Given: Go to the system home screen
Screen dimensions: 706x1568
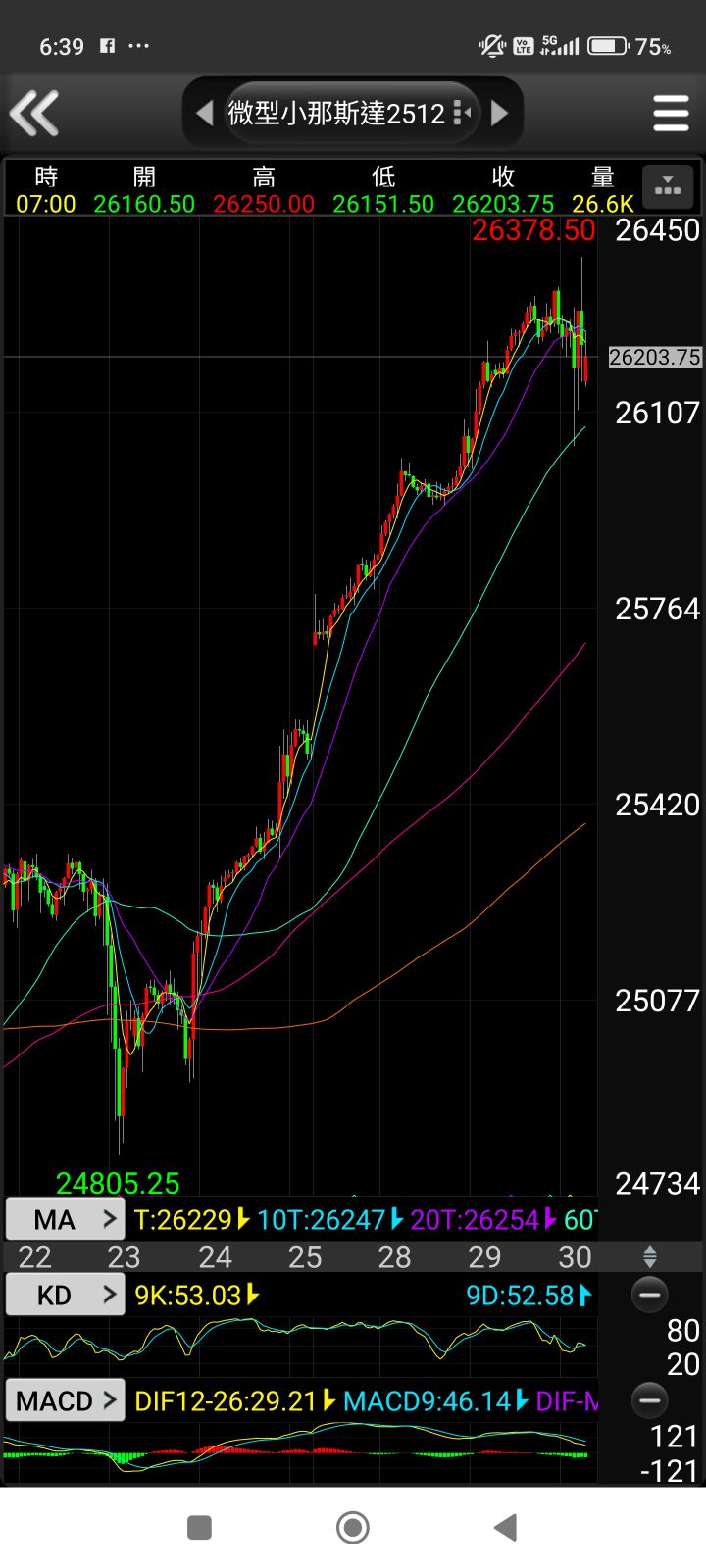Looking at the screenshot, I should click(353, 1527).
